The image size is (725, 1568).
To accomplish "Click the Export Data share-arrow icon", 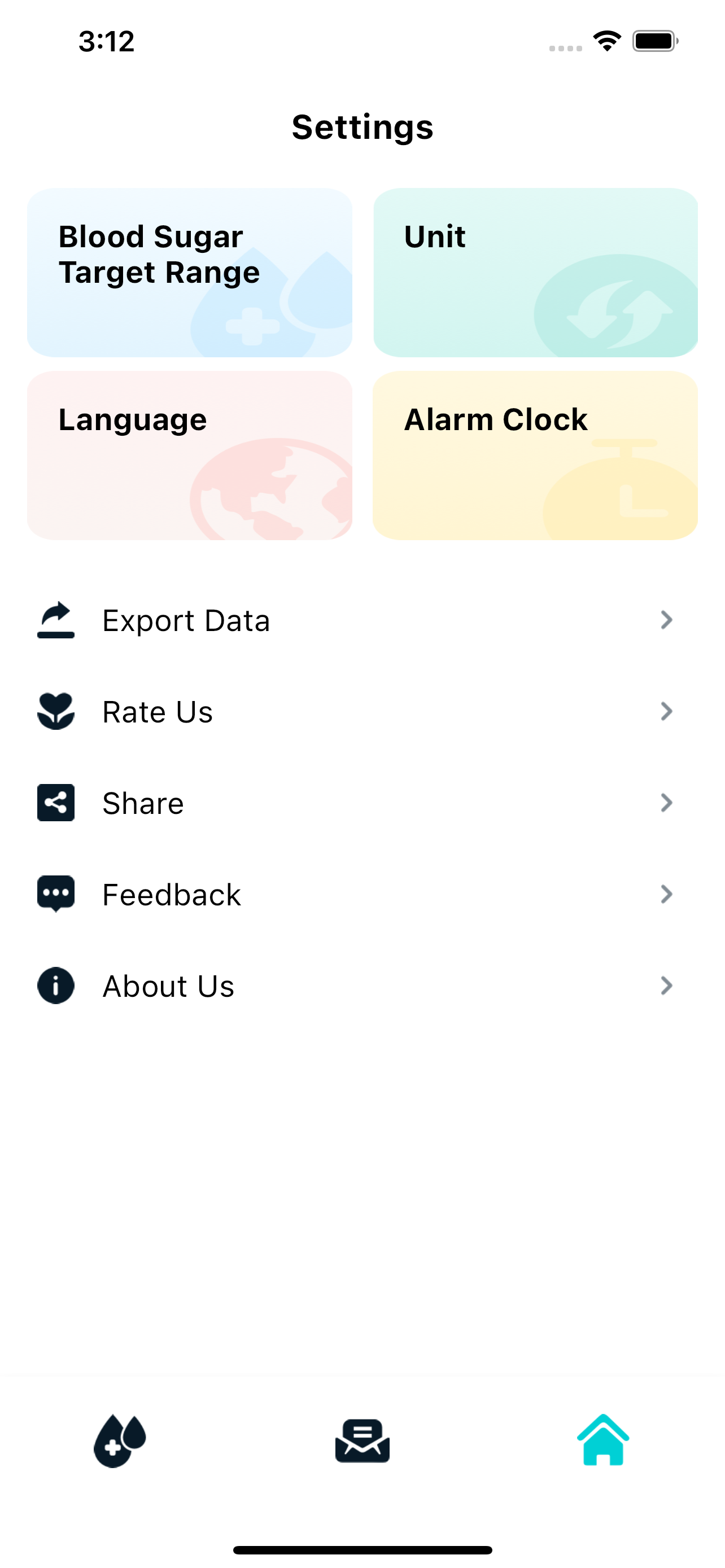I will click(55, 620).
